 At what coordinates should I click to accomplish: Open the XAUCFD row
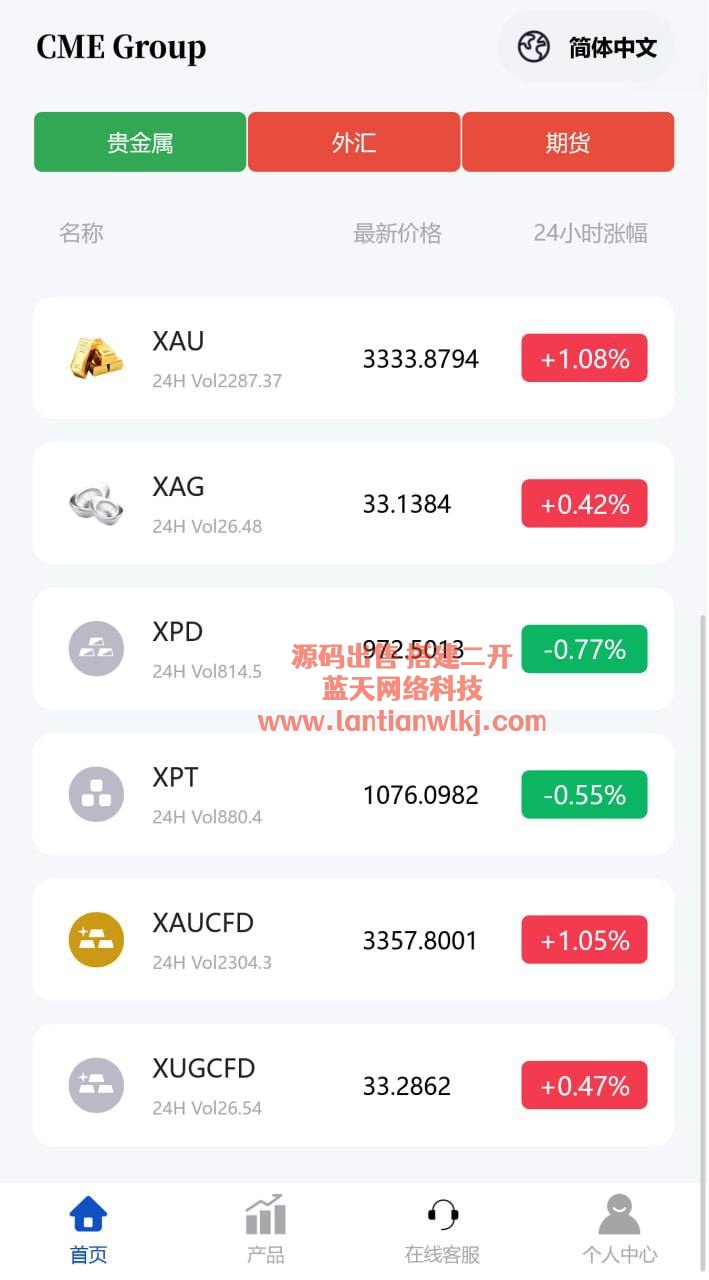pos(353,940)
